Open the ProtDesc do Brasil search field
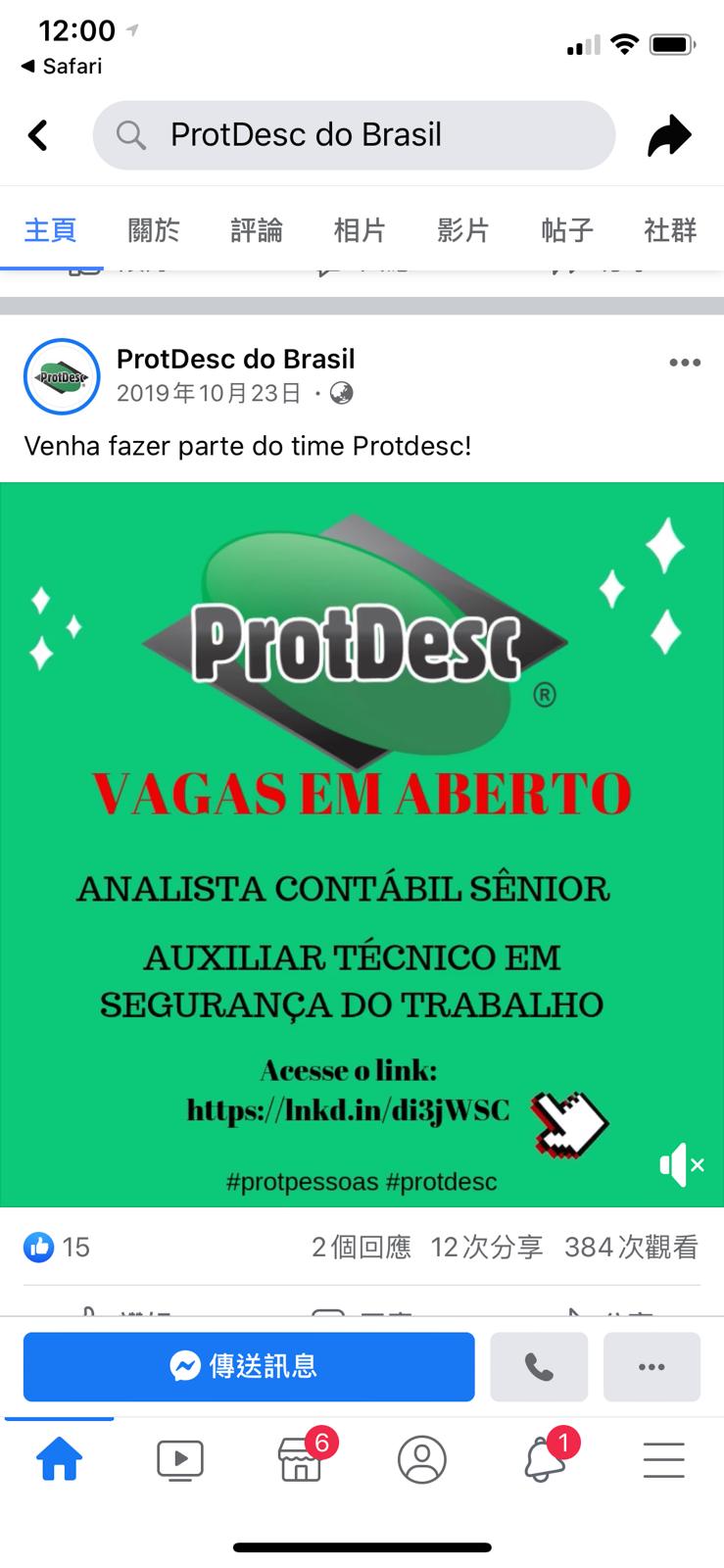The image size is (724, 1568). 353,135
